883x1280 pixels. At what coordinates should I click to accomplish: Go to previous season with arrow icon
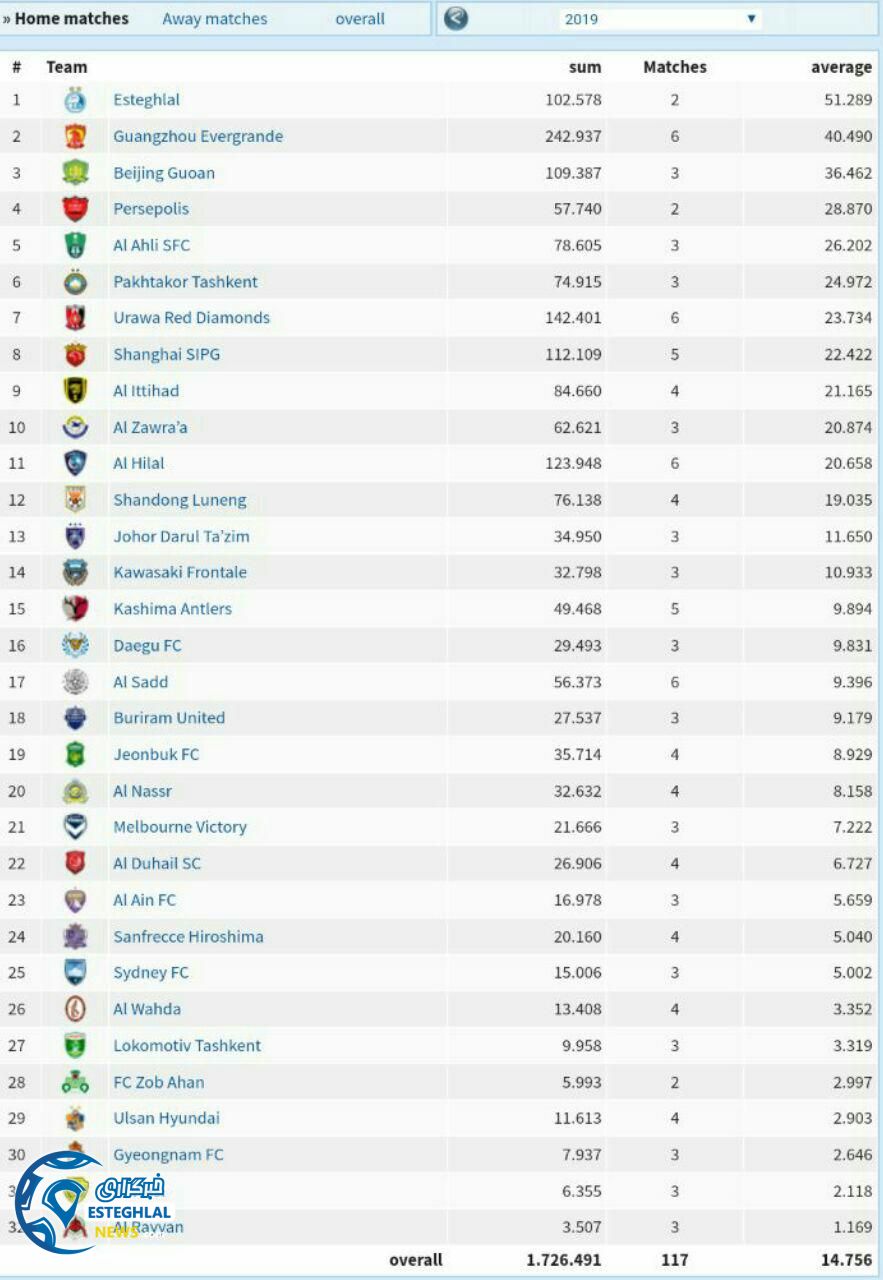pos(456,18)
